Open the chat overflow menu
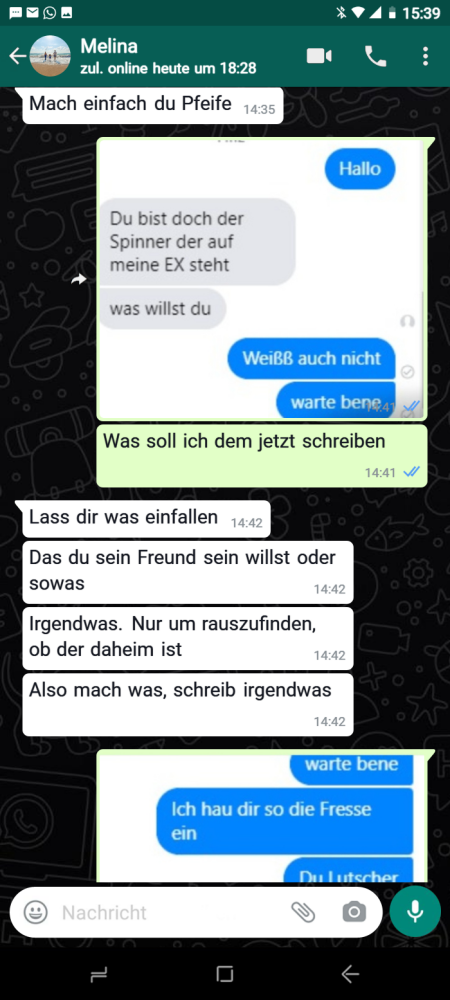 [425, 56]
